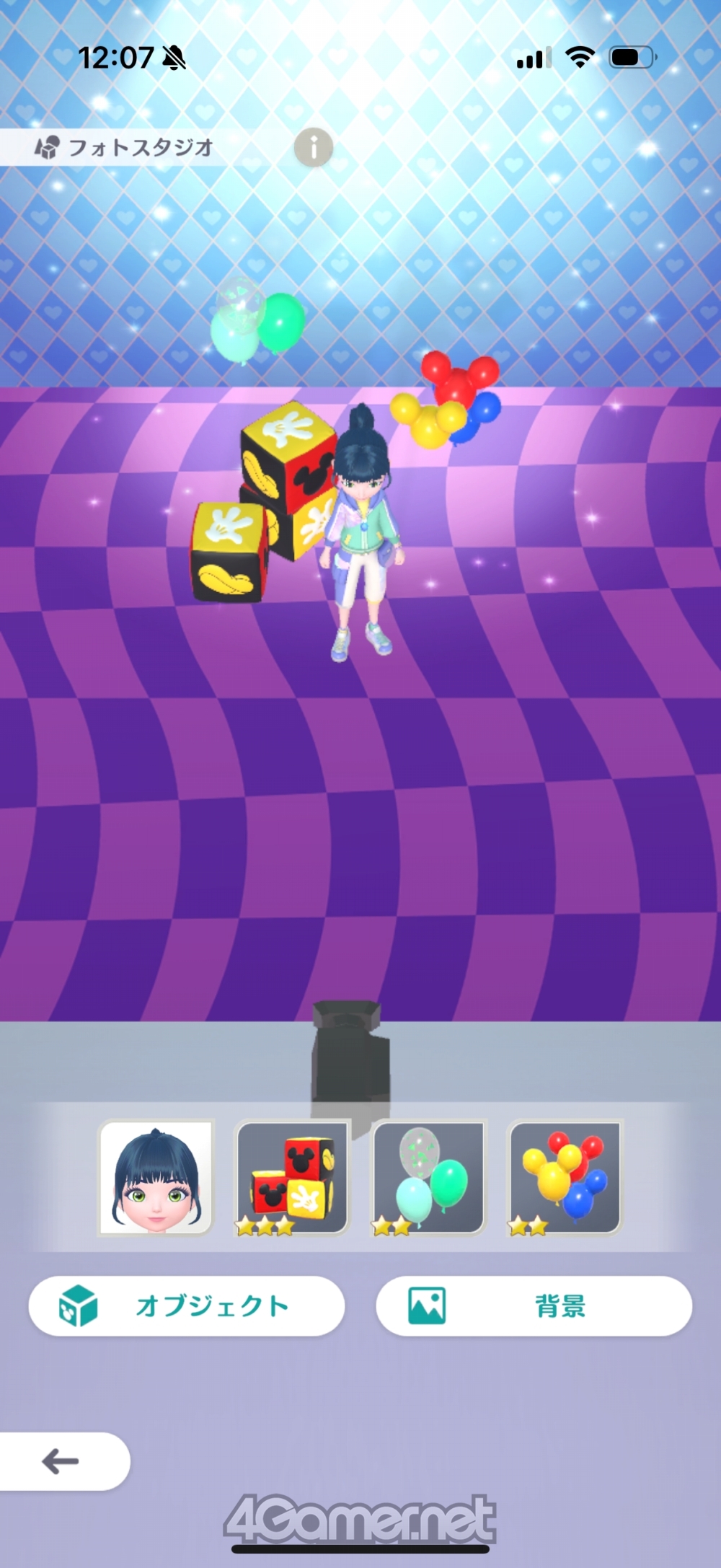Image resolution: width=721 pixels, height=1568 pixels.
Task: Select the three-star Mickey cube blocks thumbnail
Action: pos(293,1178)
